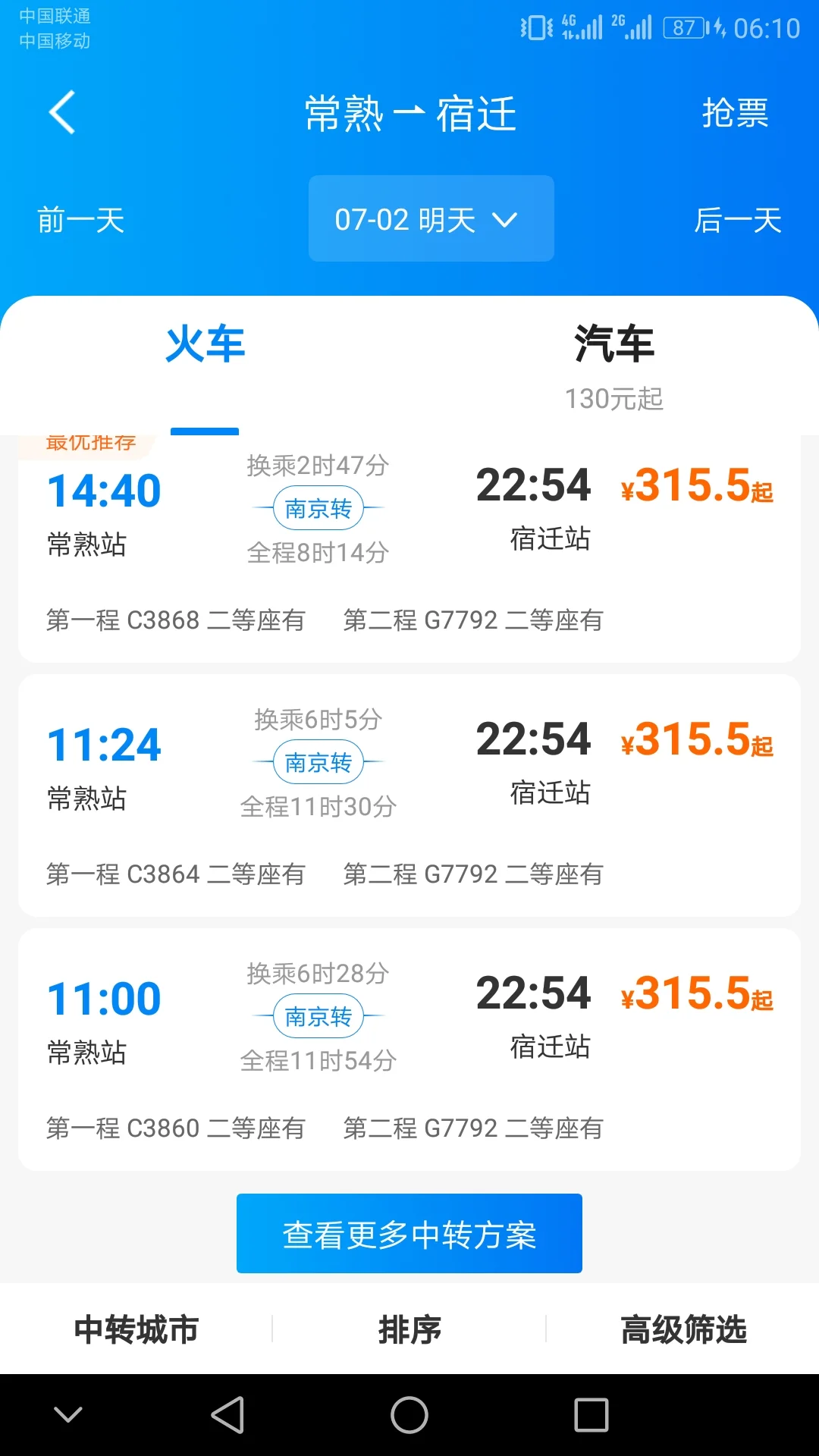Tap the battery indicator in status bar
The height and width of the screenshot is (1456, 819).
pos(682,28)
